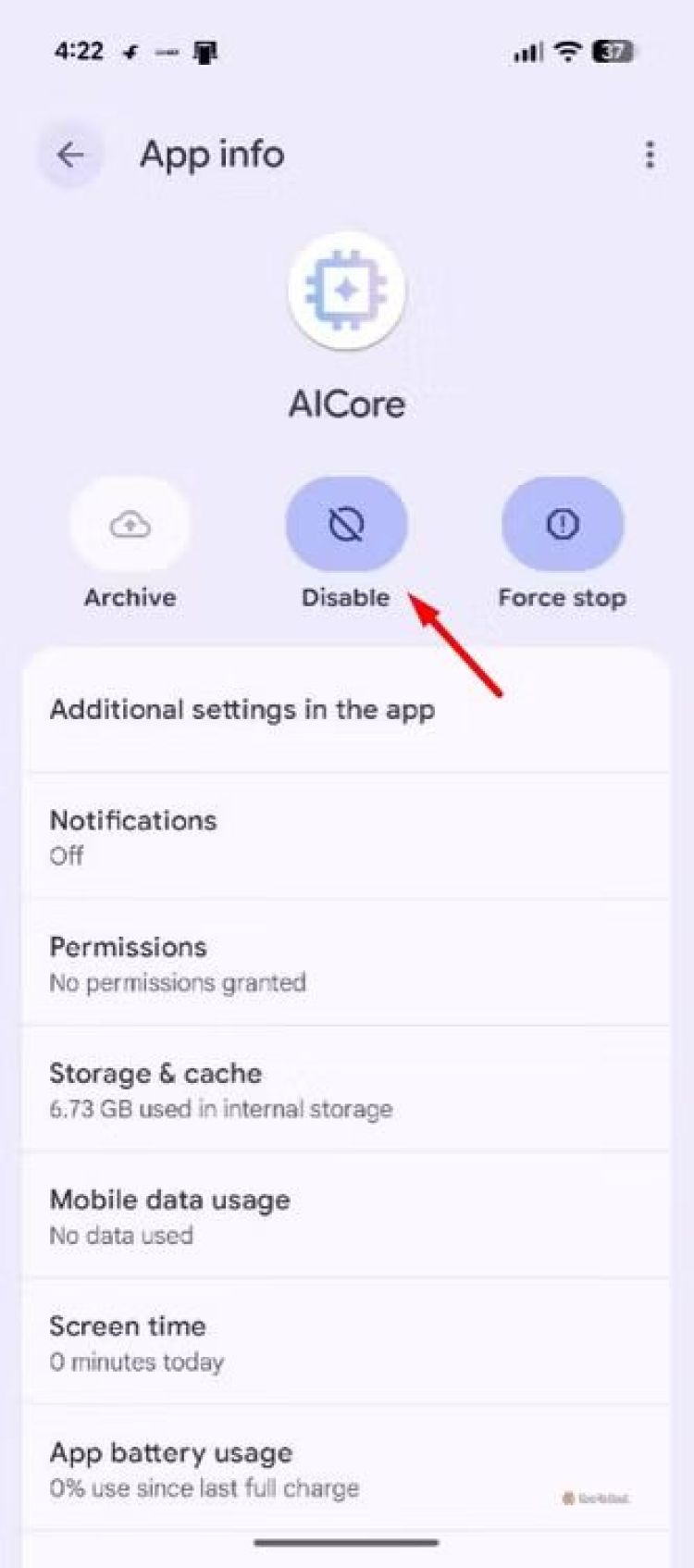Check Mobile data usage
This screenshot has width=694, height=1568.
pyautogui.click(x=346, y=1215)
